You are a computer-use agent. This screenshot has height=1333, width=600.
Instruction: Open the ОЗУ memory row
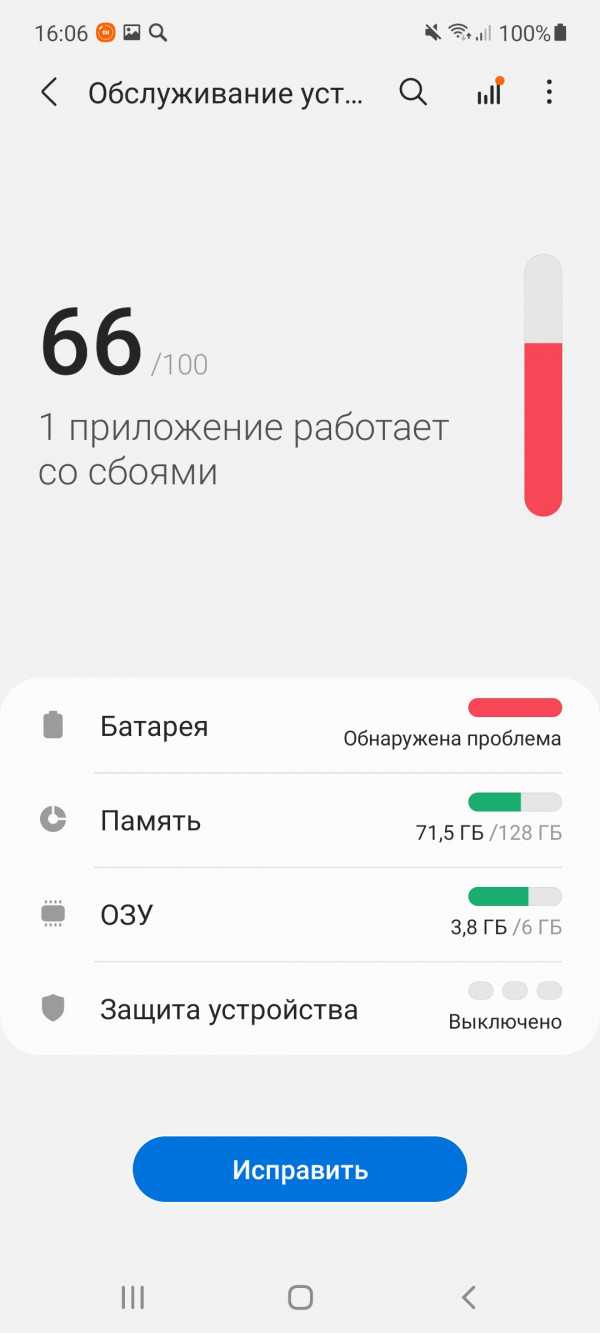click(x=300, y=915)
